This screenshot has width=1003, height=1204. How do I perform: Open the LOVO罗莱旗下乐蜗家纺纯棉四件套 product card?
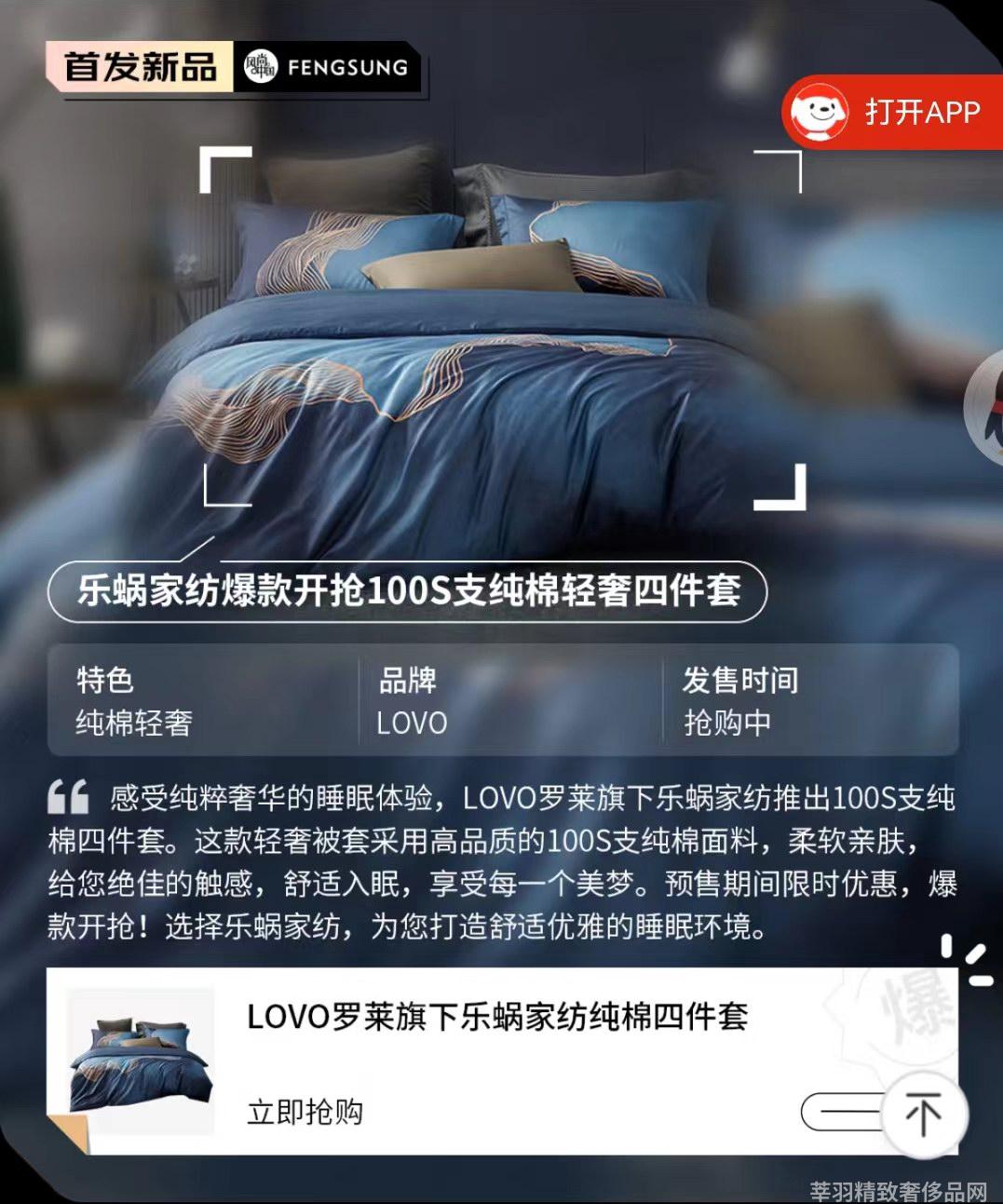[x=496, y=1016]
